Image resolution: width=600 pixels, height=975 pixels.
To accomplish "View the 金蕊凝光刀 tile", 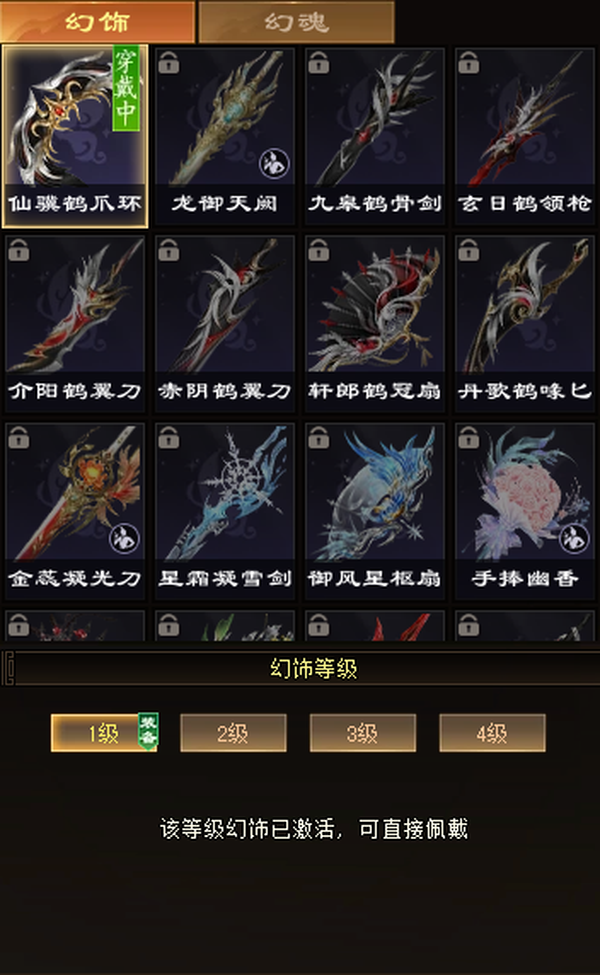I will (x=75, y=511).
